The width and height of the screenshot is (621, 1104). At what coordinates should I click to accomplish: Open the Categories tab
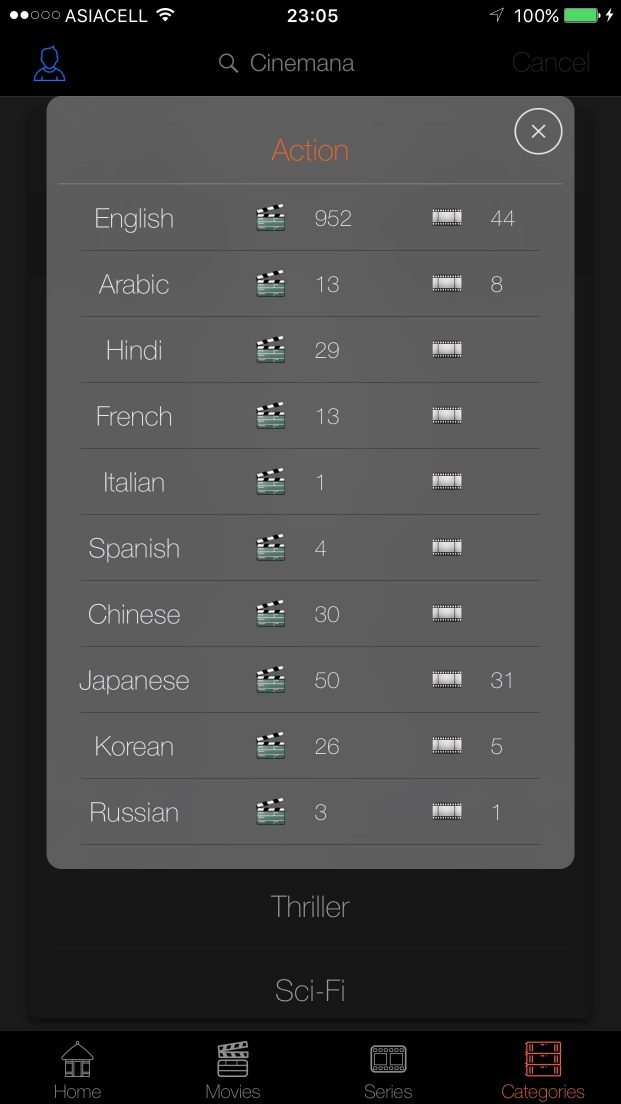pyautogui.click(x=543, y=1070)
